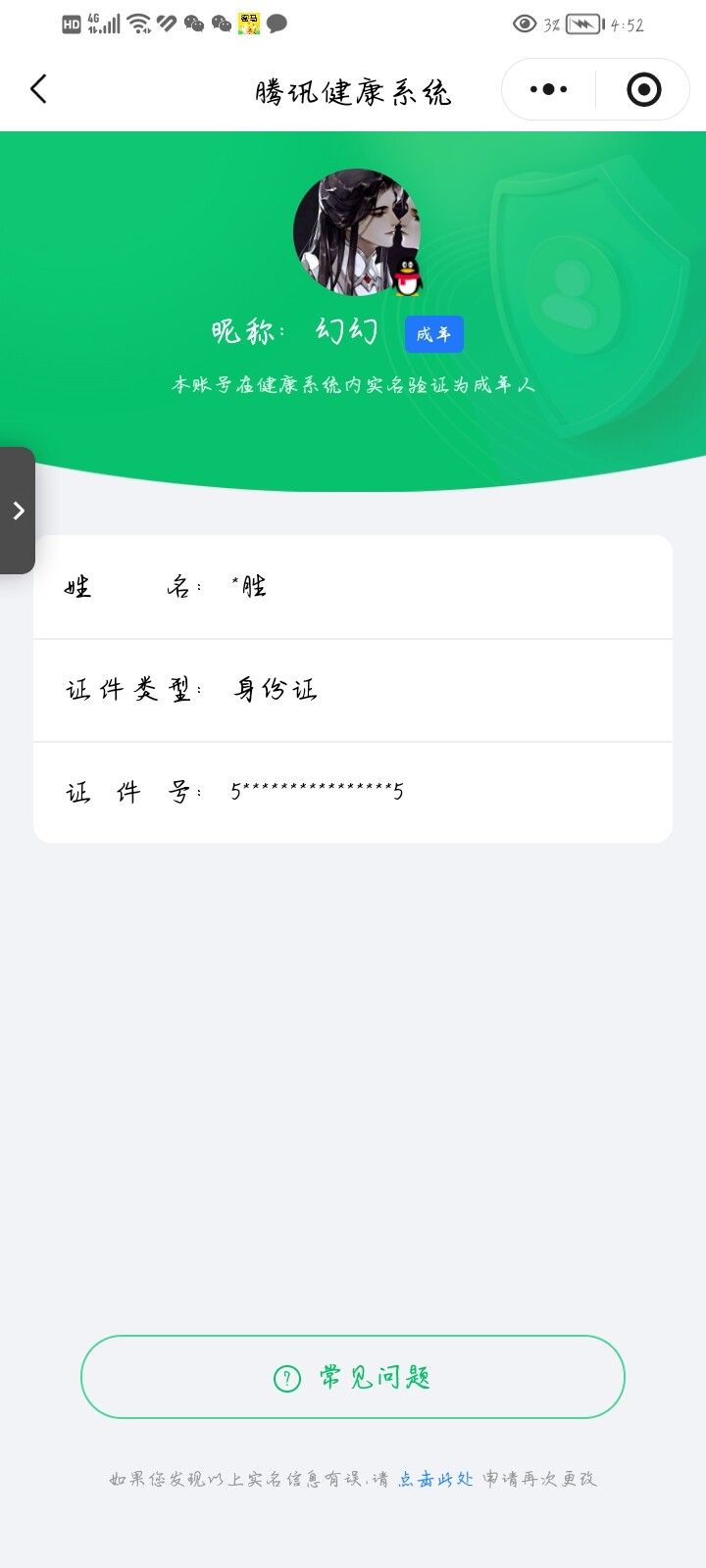706x1568 pixels.
Task: Click the 证件类型 row showing 身份证
Action: 351,690
